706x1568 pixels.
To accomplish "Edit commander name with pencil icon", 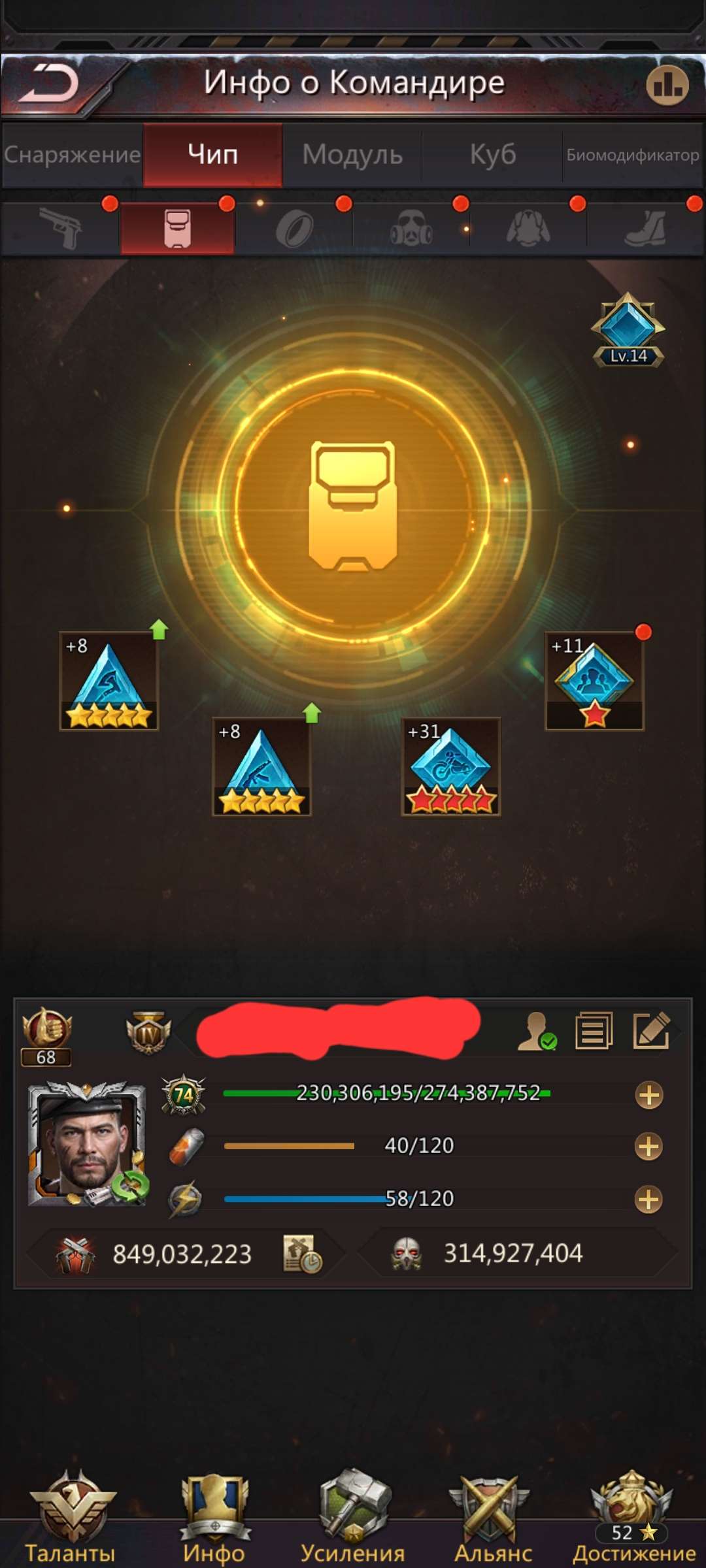I will (651, 1031).
